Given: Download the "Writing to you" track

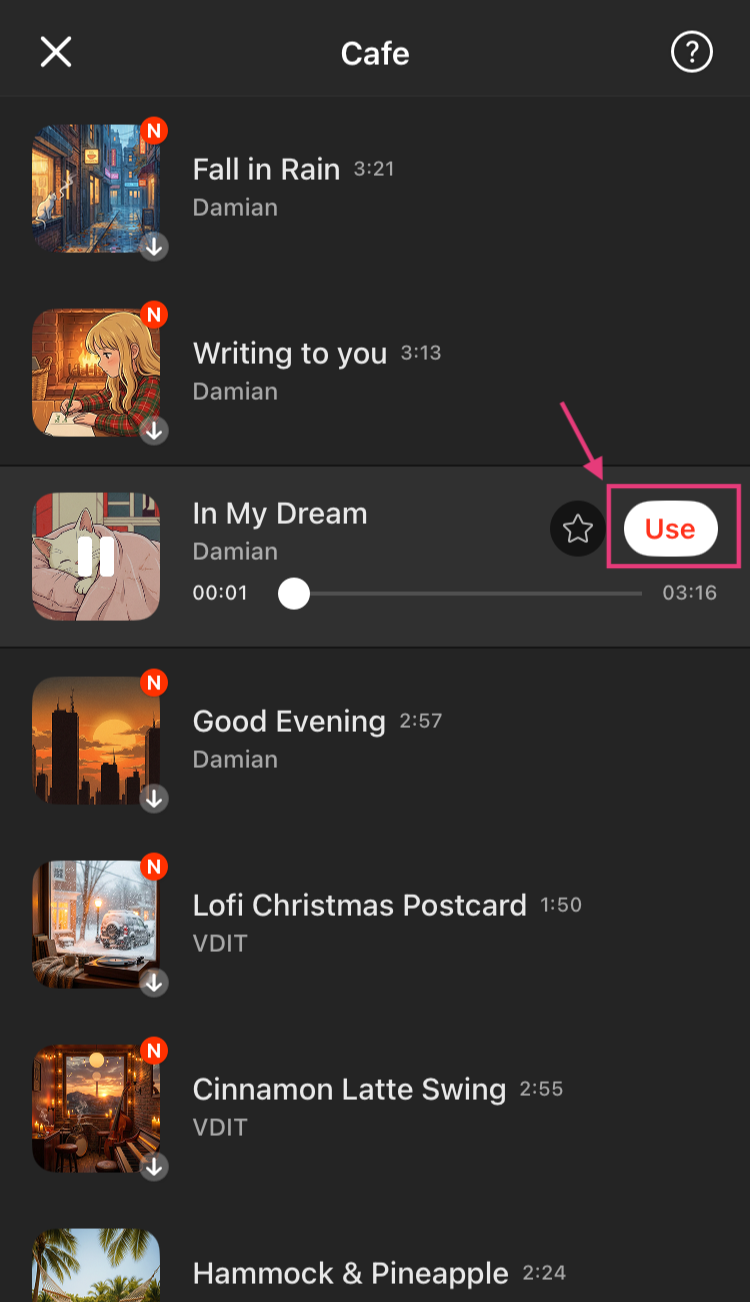Looking at the screenshot, I should [x=155, y=431].
